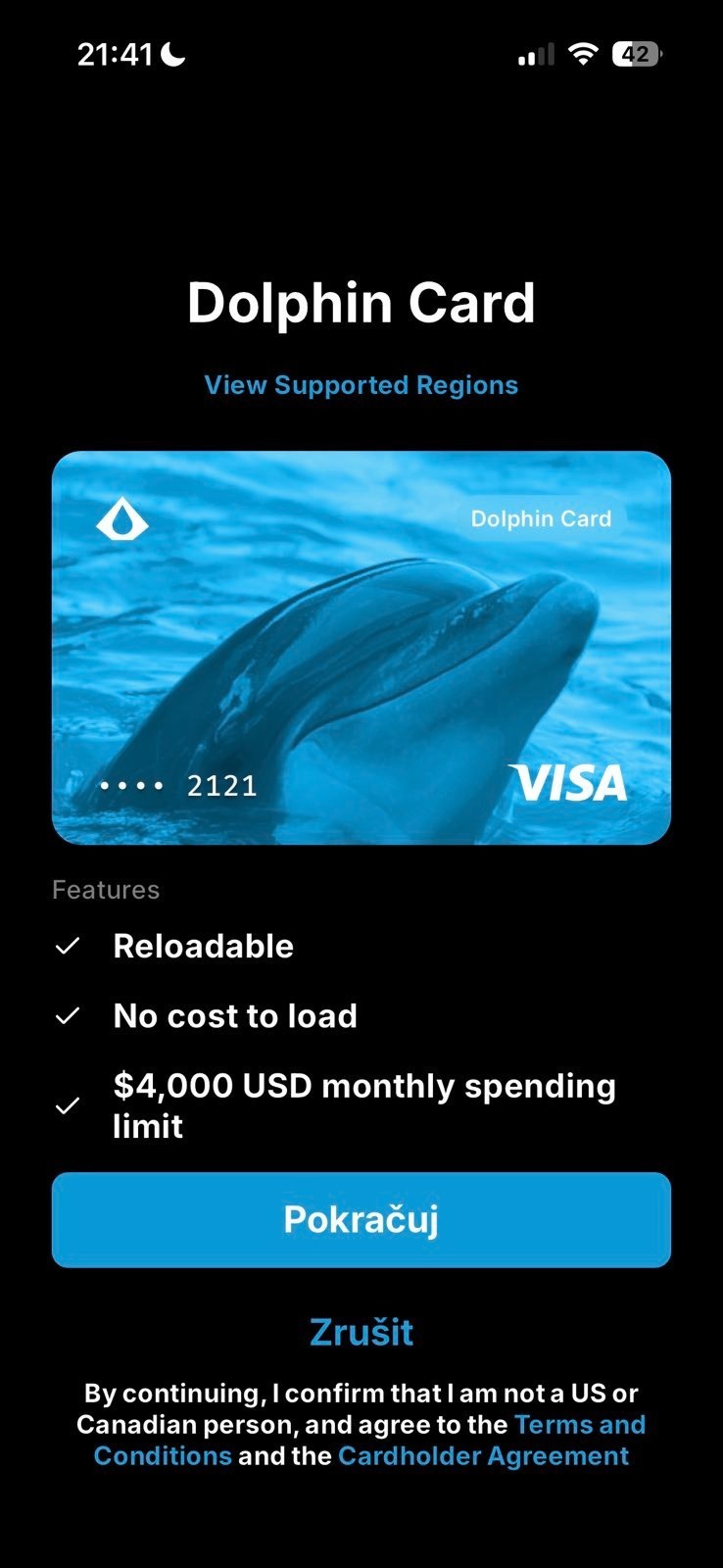Open the Terms and Conditions link

[579, 1425]
